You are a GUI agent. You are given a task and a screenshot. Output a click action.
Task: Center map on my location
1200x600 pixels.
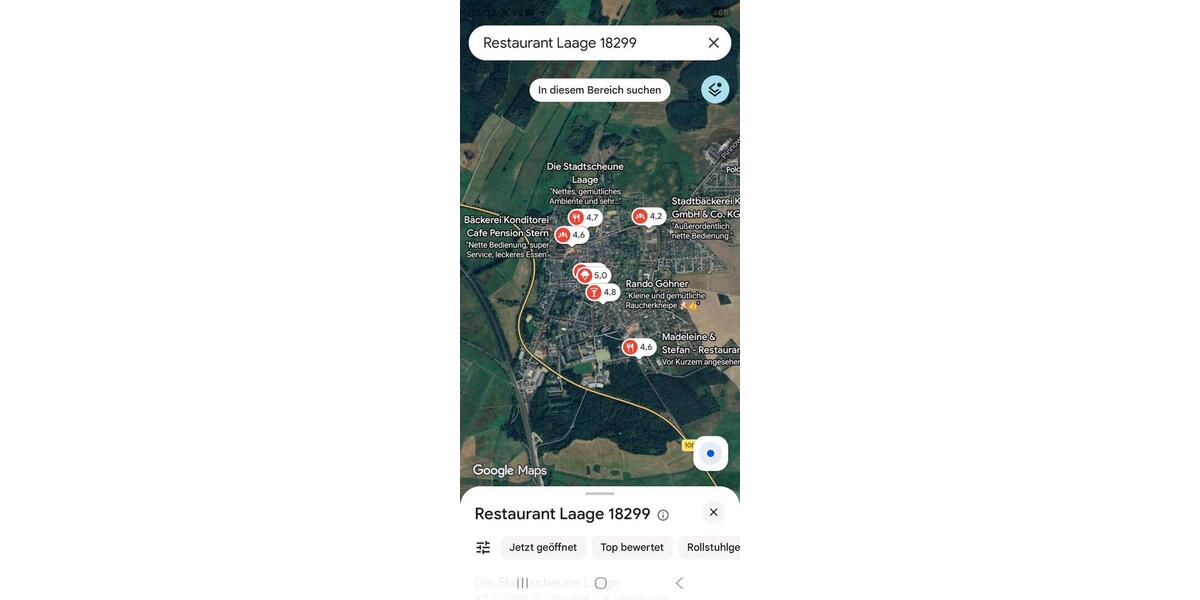pyautogui.click(x=710, y=453)
